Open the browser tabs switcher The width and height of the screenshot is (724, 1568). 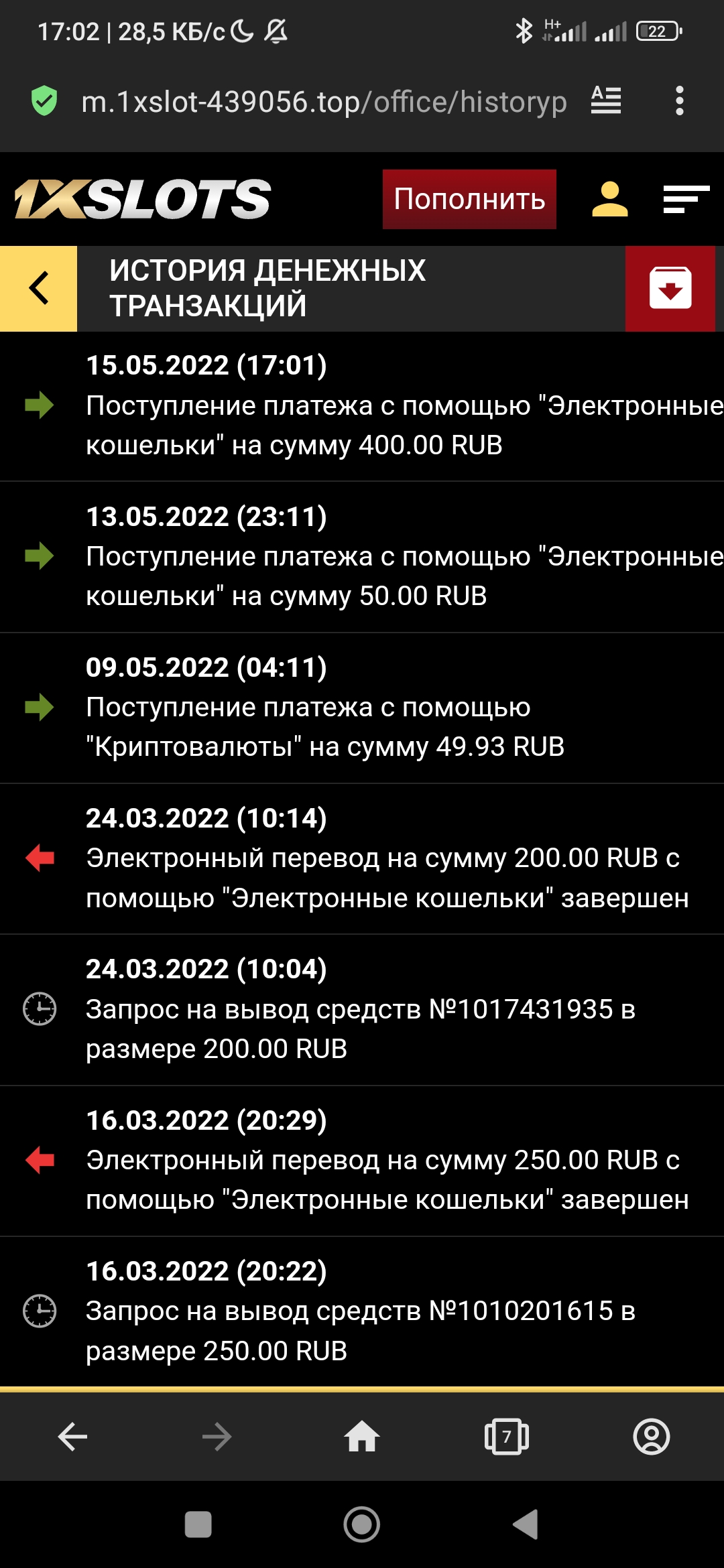507,1437
